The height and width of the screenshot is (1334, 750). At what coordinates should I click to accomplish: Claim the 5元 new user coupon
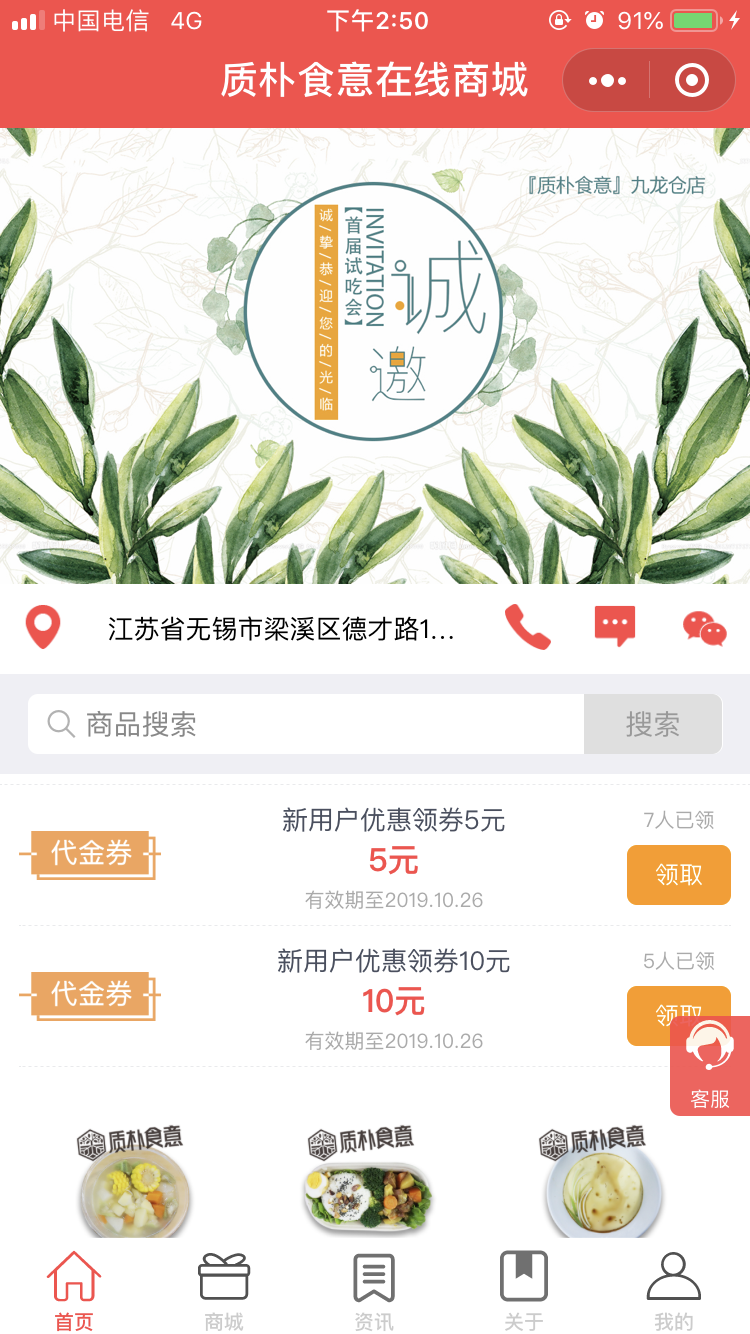tap(678, 875)
